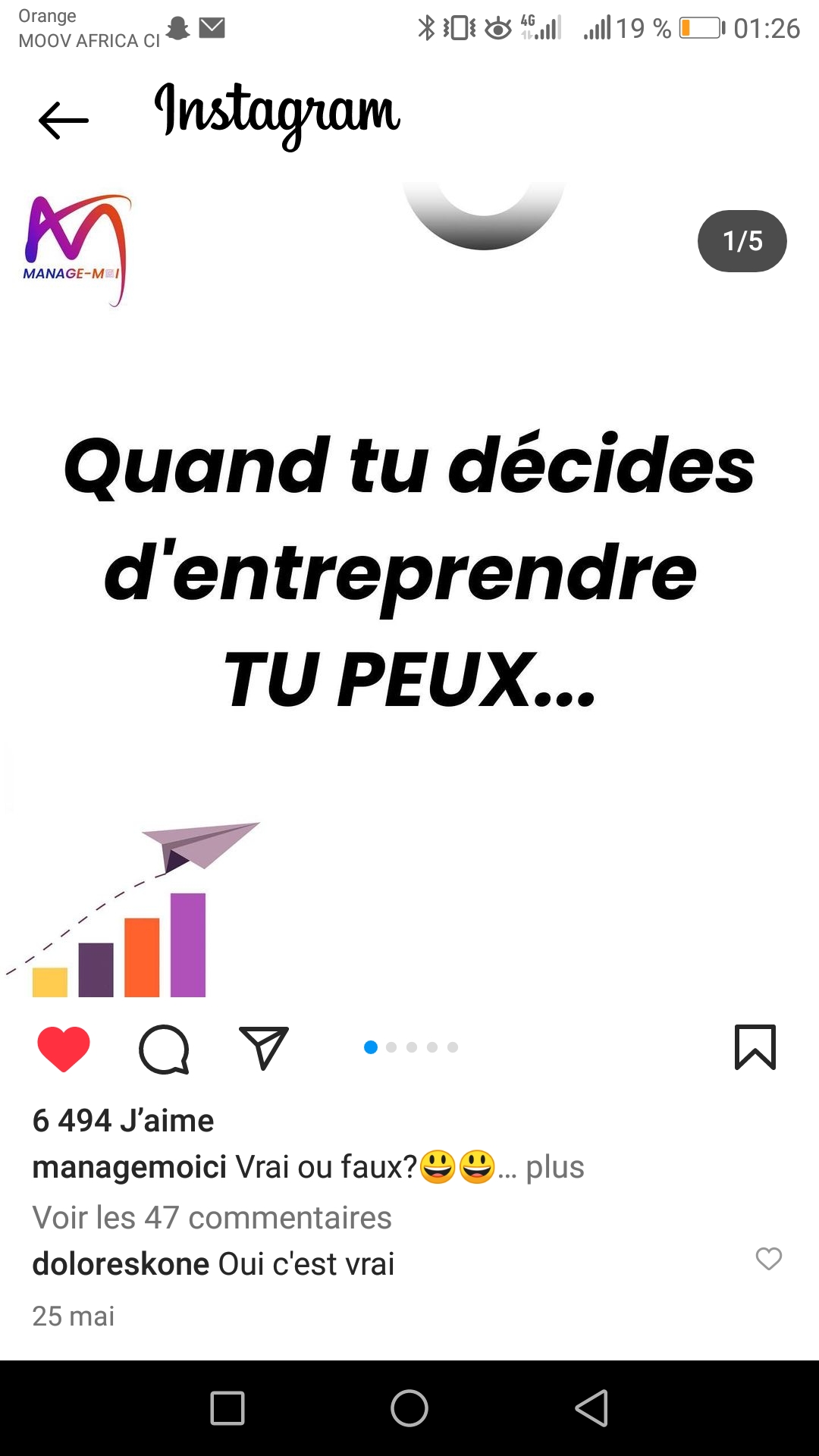819x1456 pixels.
Task: Tap the system home button
Action: coord(409,1408)
